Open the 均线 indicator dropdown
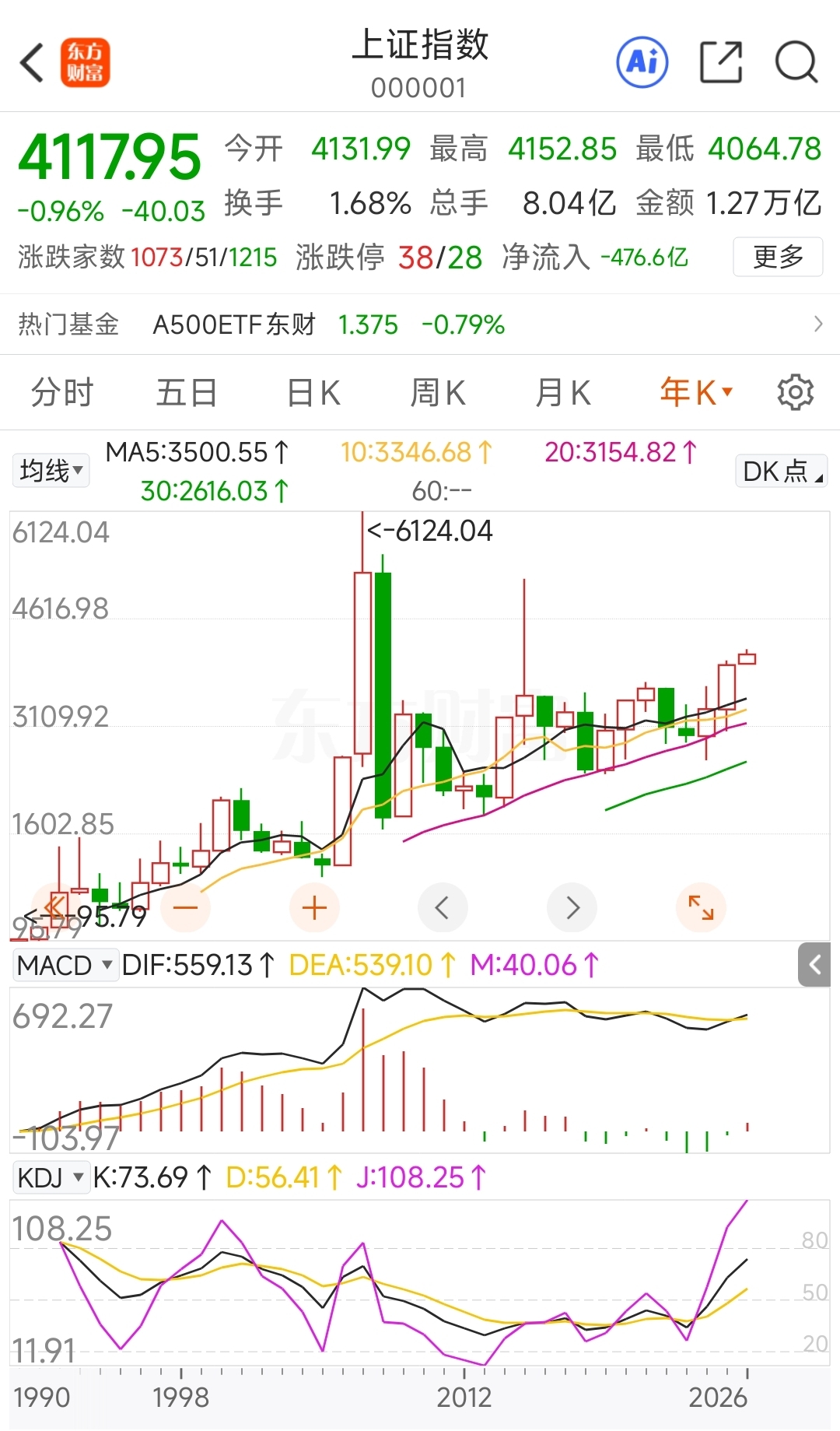840x1431 pixels. point(51,471)
